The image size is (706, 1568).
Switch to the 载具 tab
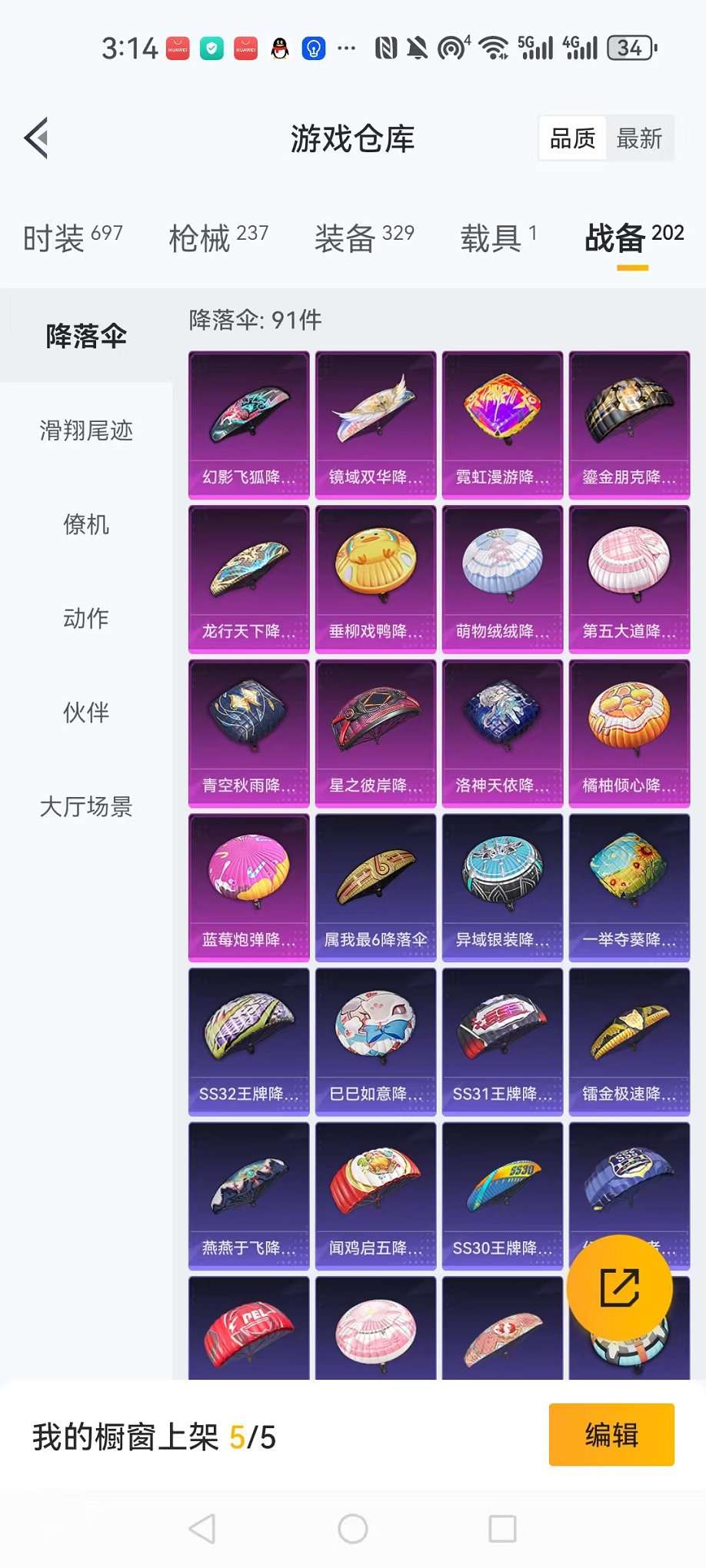pyautogui.click(x=498, y=238)
